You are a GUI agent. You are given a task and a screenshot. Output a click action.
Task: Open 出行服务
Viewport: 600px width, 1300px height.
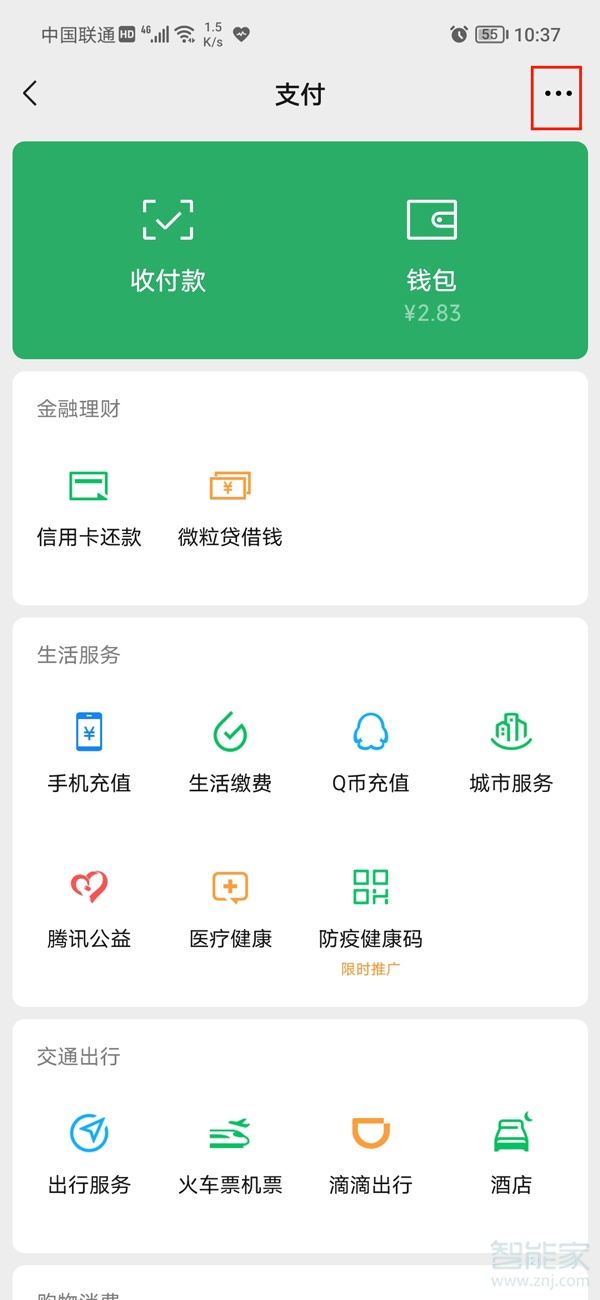click(89, 1154)
